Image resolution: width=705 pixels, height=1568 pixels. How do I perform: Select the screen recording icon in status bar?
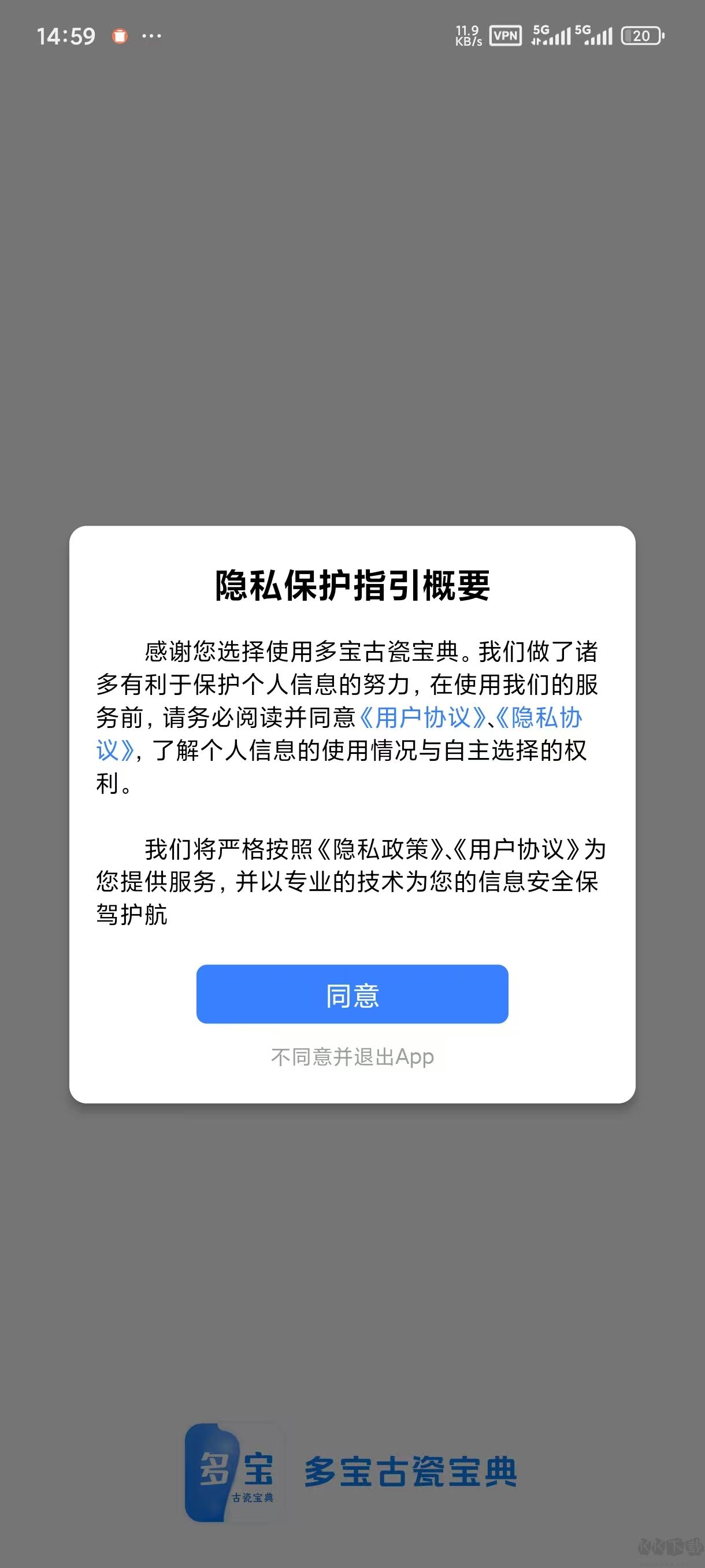[x=119, y=36]
